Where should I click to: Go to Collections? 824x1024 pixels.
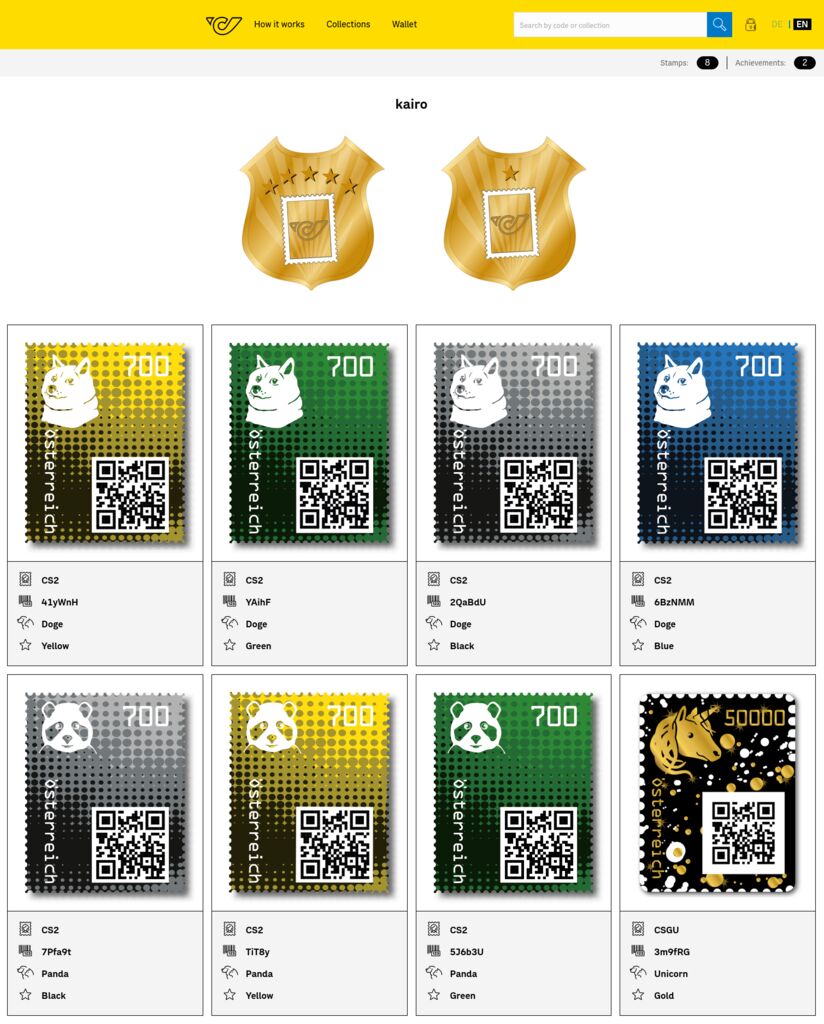(348, 24)
